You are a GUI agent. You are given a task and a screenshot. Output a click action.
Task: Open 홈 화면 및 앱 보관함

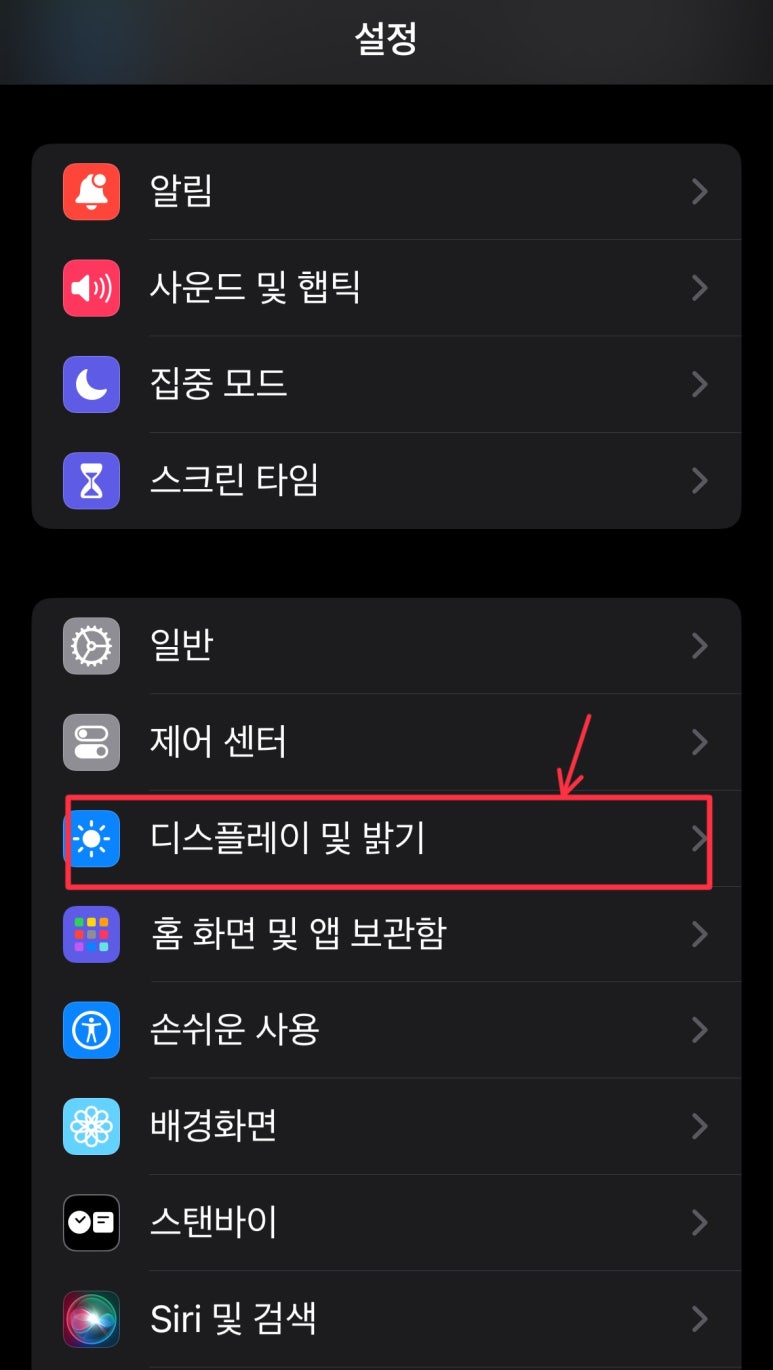pos(386,934)
